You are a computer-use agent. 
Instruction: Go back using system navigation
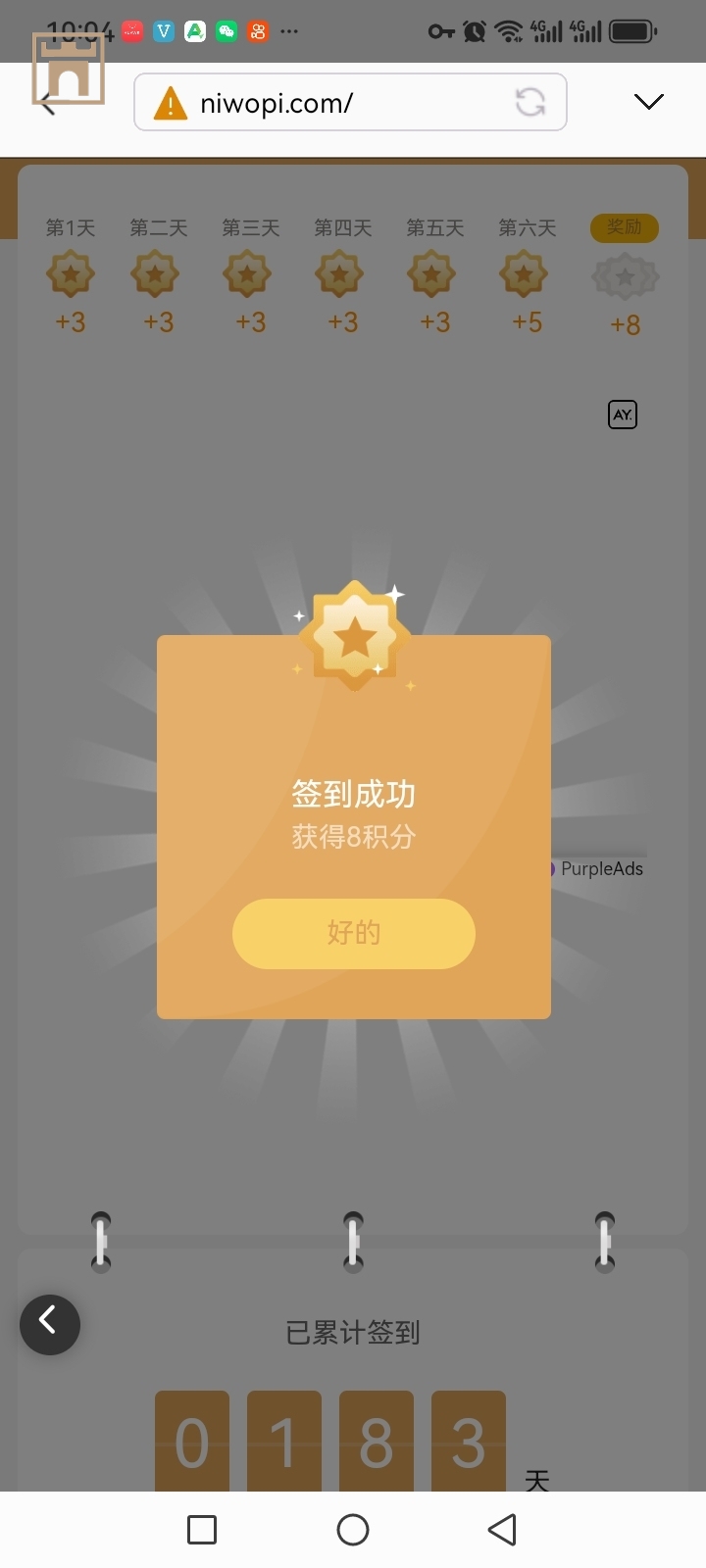pyautogui.click(x=502, y=1530)
